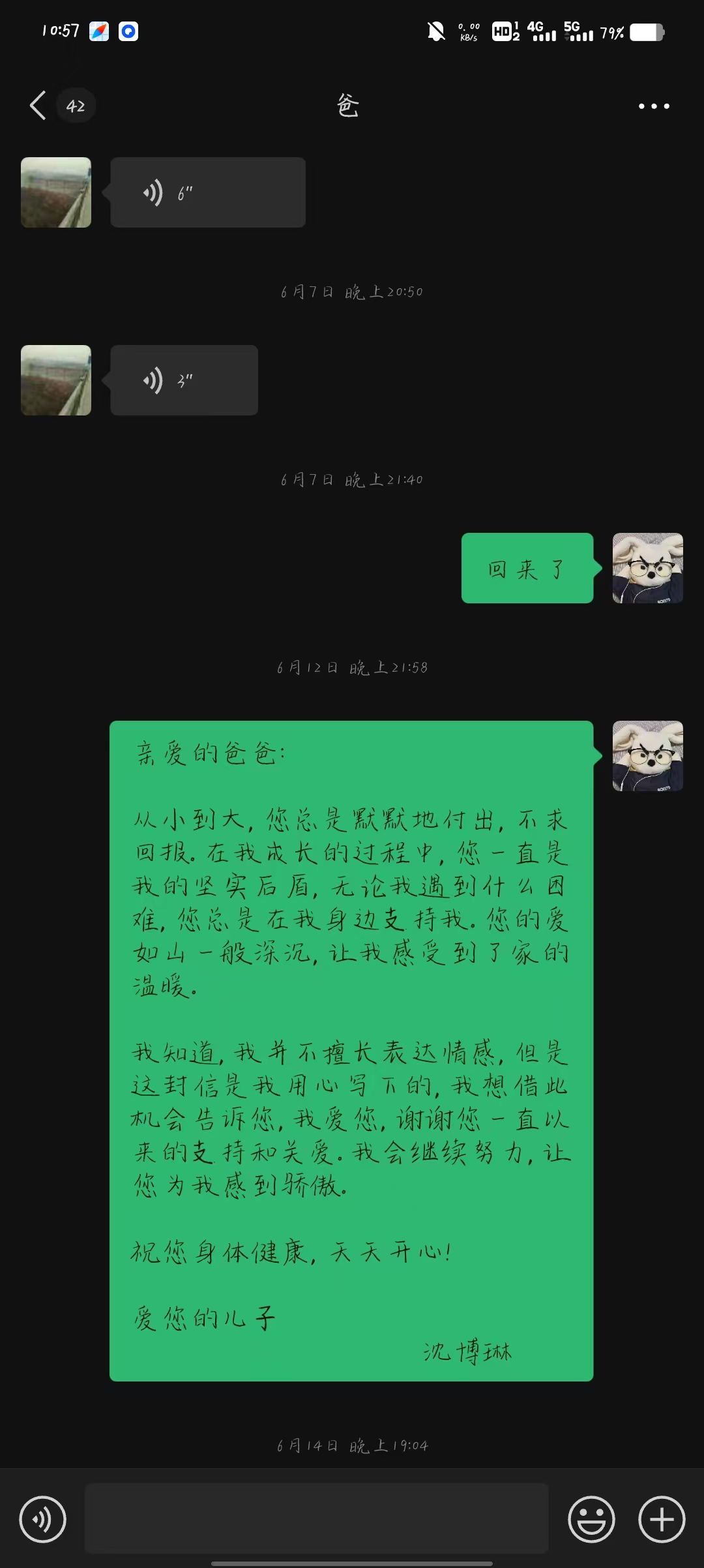Open the plus attachment menu
Viewport: 704px width, 1568px height.
[x=662, y=1519]
